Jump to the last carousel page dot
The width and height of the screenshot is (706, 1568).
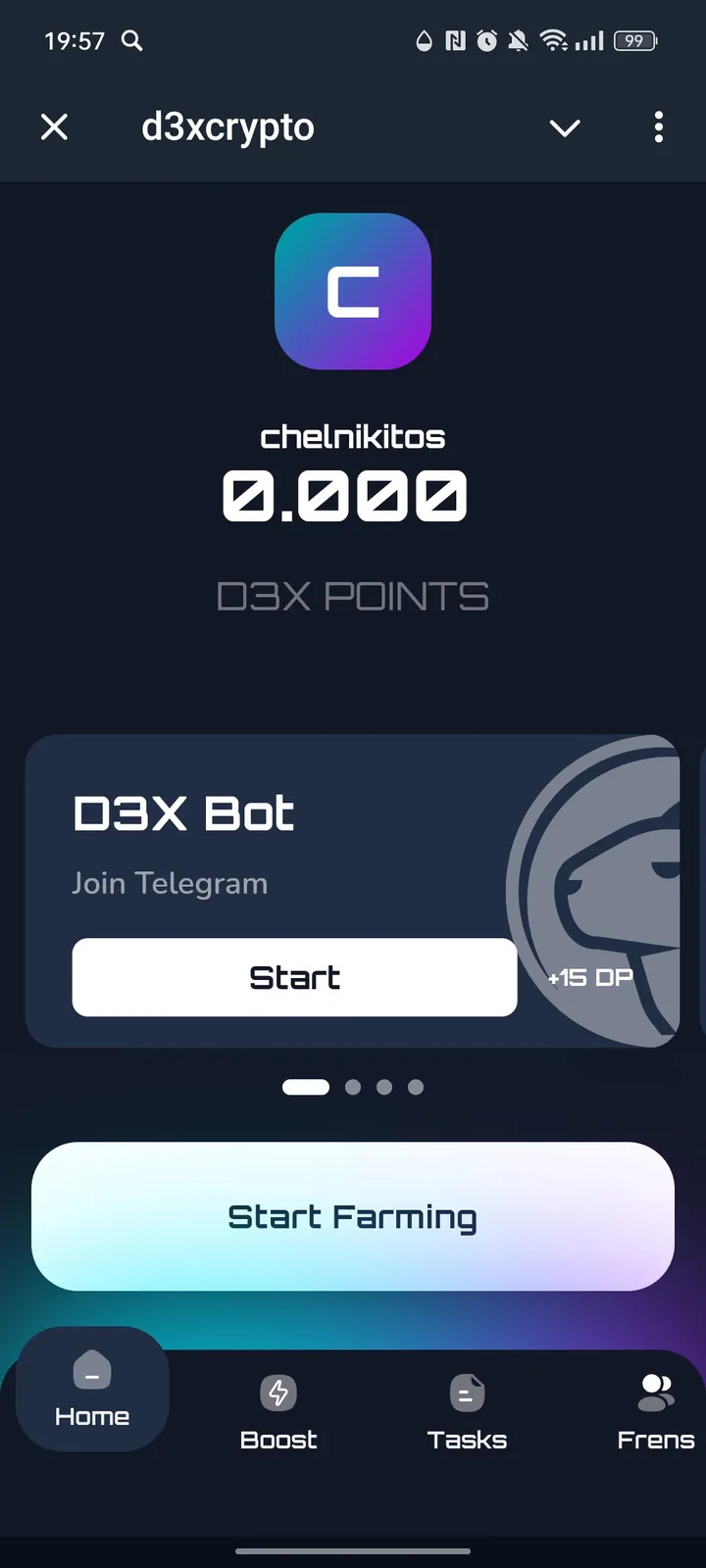(x=415, y=1087)
